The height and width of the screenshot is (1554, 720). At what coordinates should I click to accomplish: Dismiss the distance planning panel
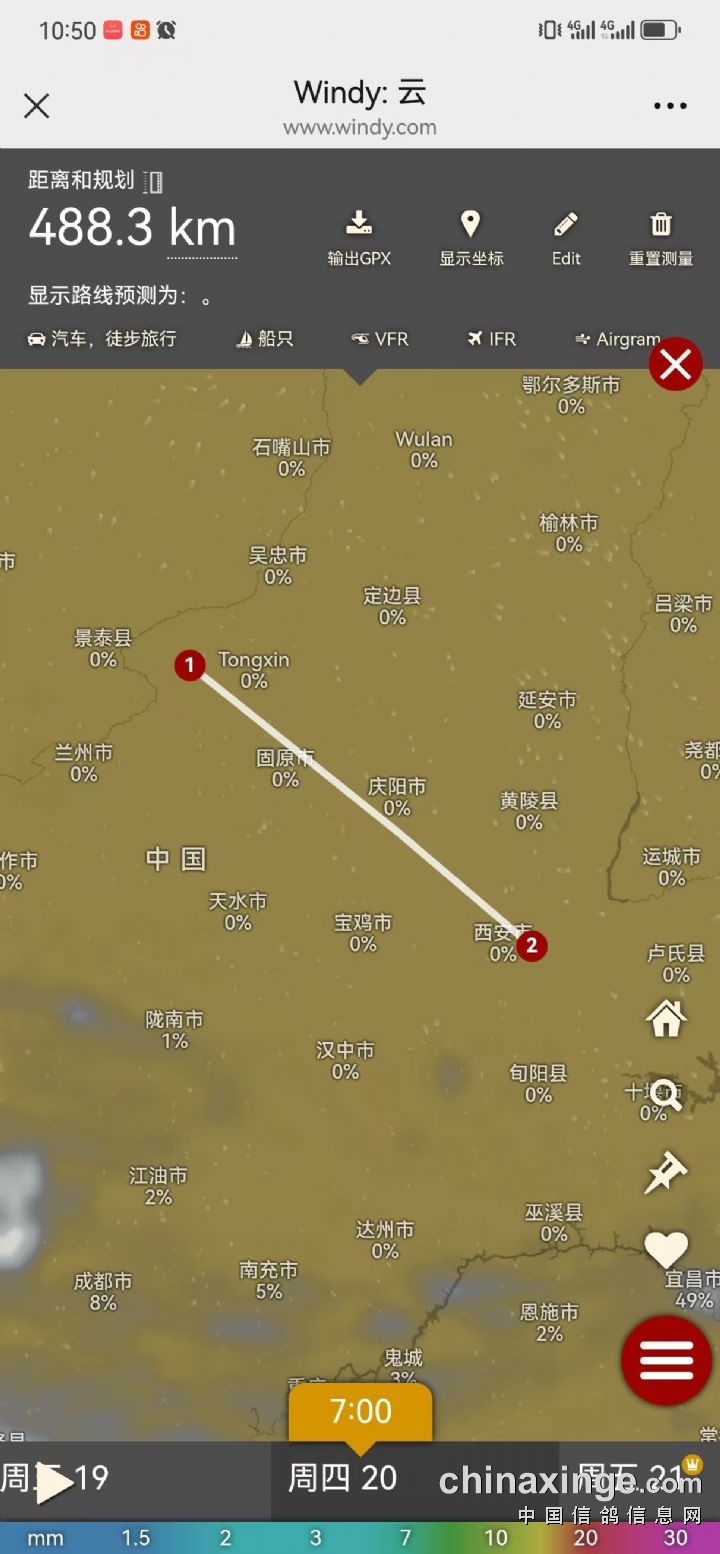676,364
